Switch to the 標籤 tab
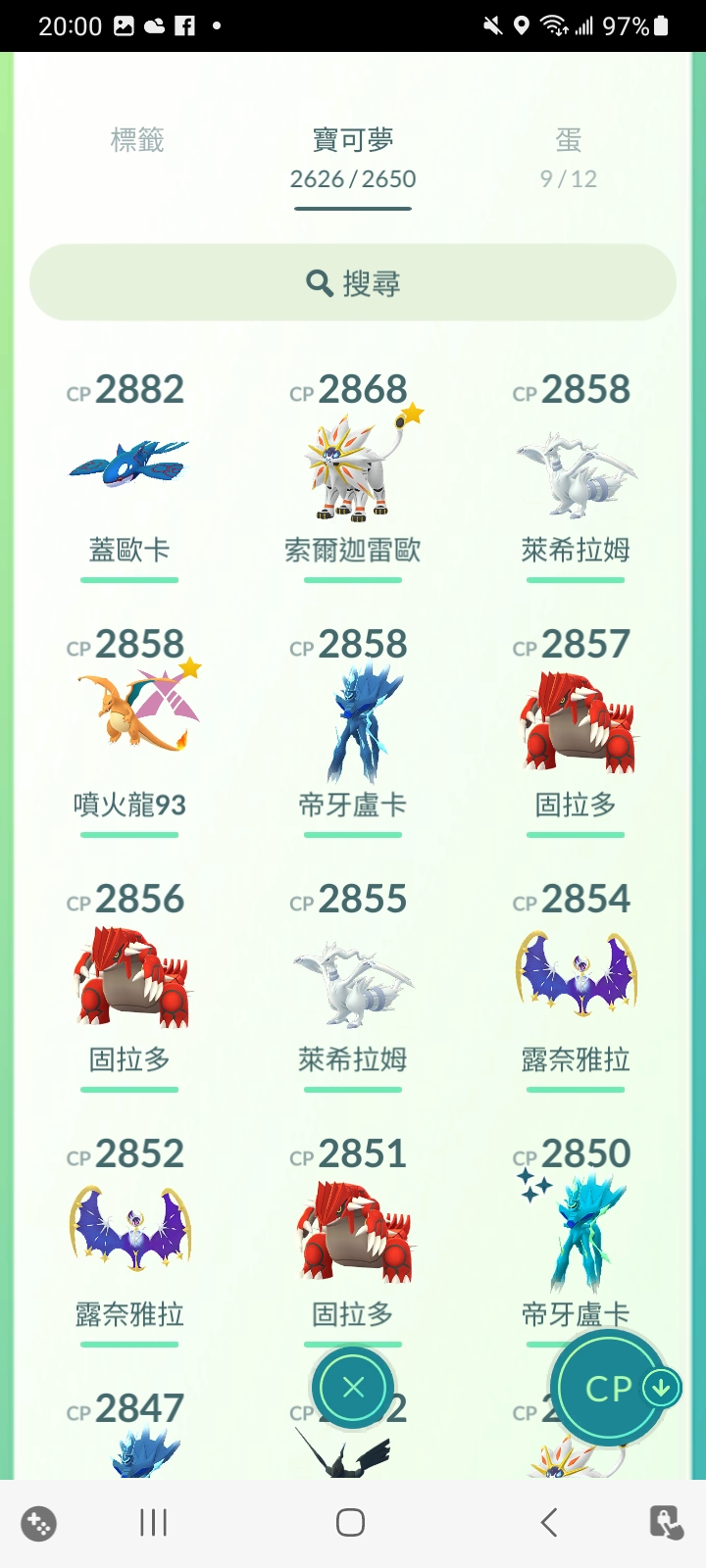Viewport: 706px width, 1568px height. (137, 141)
